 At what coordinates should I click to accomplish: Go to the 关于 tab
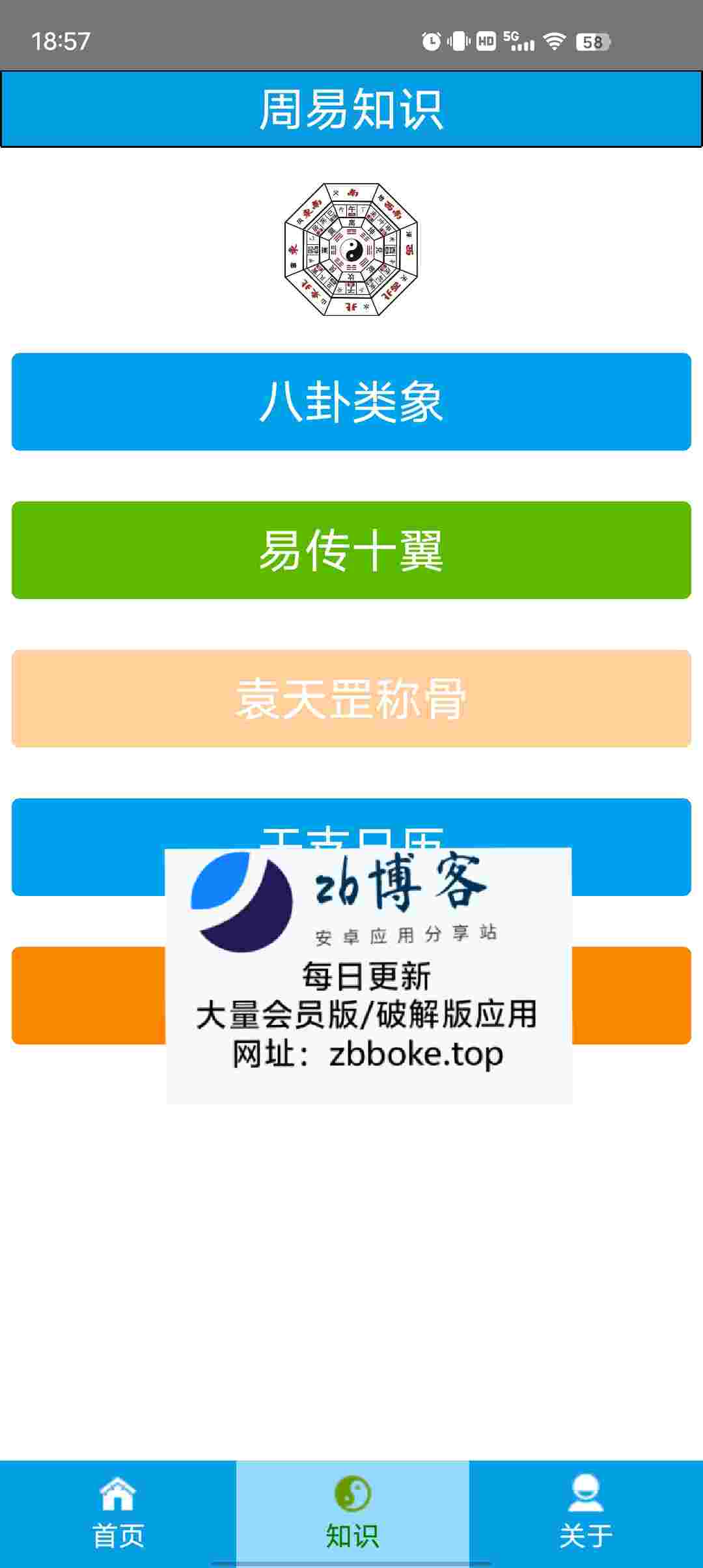pyautogui.click(x=586, y=1513)
